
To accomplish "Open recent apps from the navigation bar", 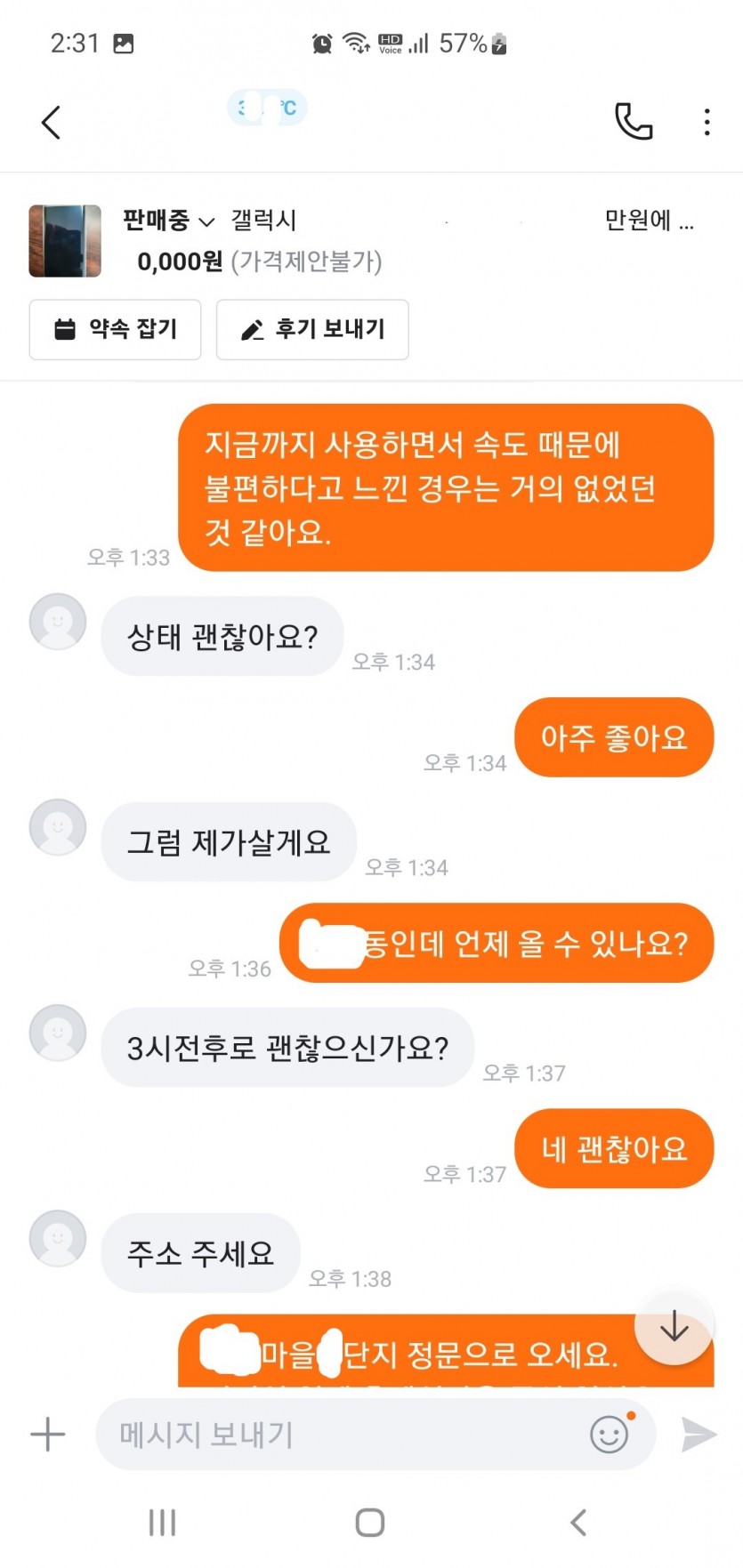I will point(162,1523).
